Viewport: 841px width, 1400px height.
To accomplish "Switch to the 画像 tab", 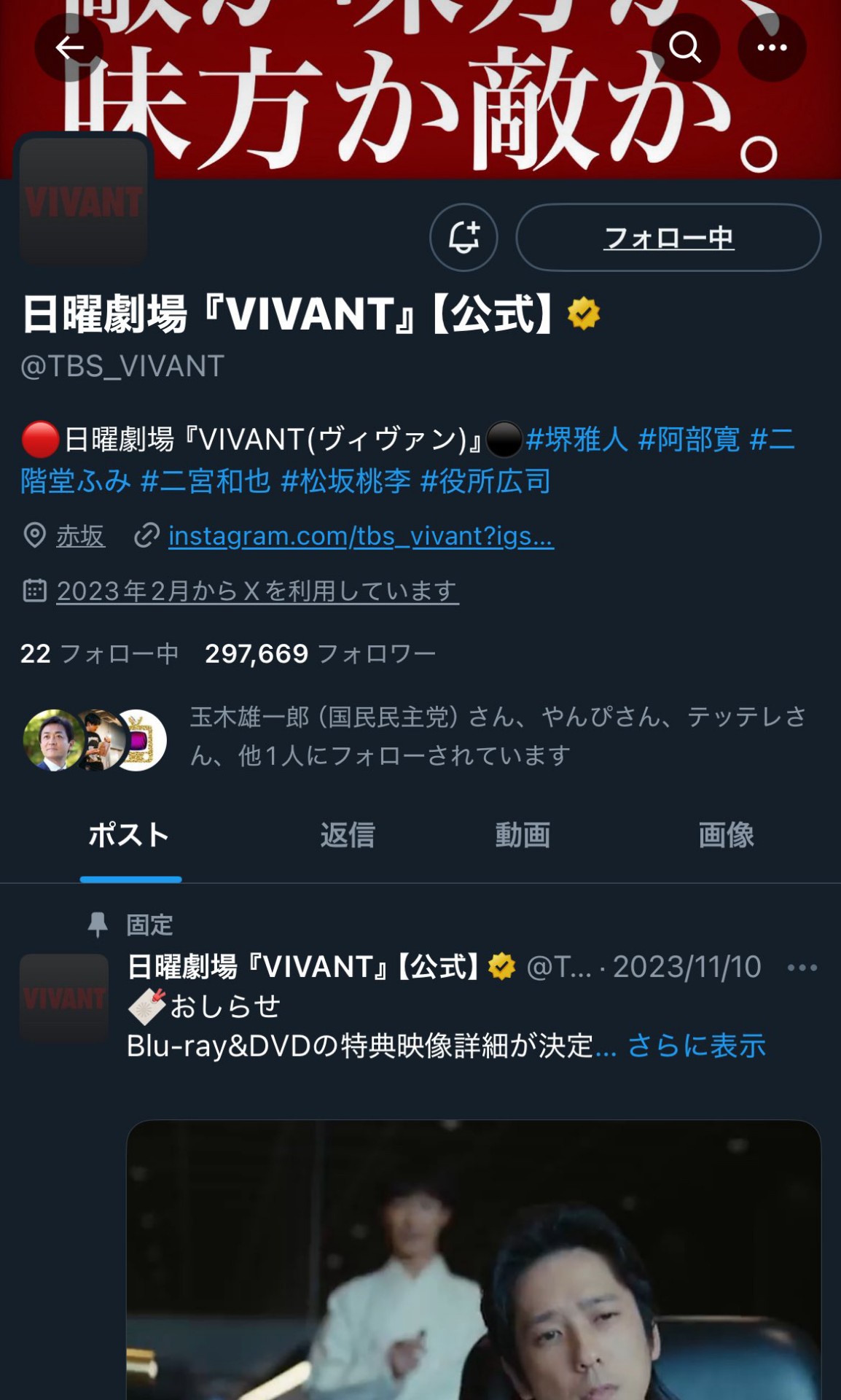I will pos(726,836).
